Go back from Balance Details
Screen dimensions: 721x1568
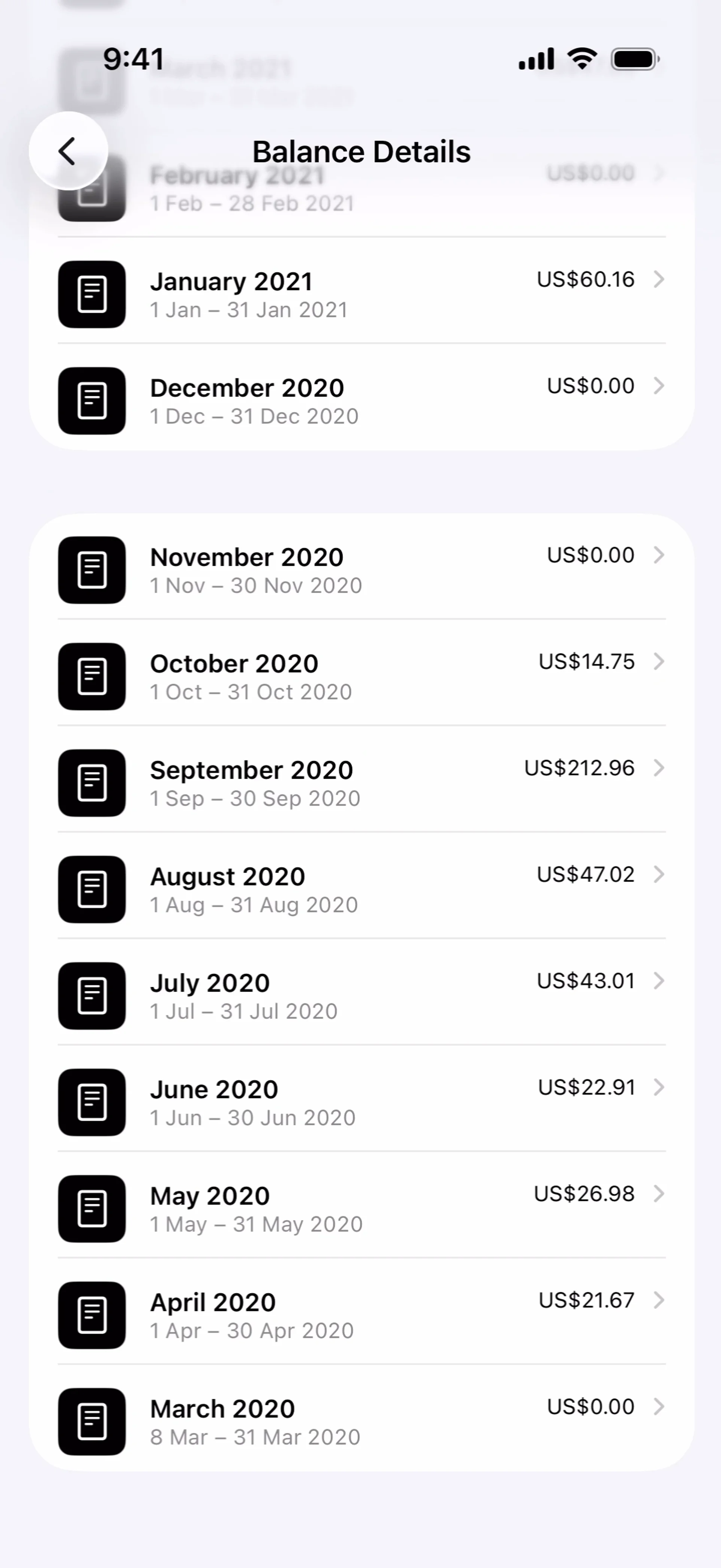(68, 151)
